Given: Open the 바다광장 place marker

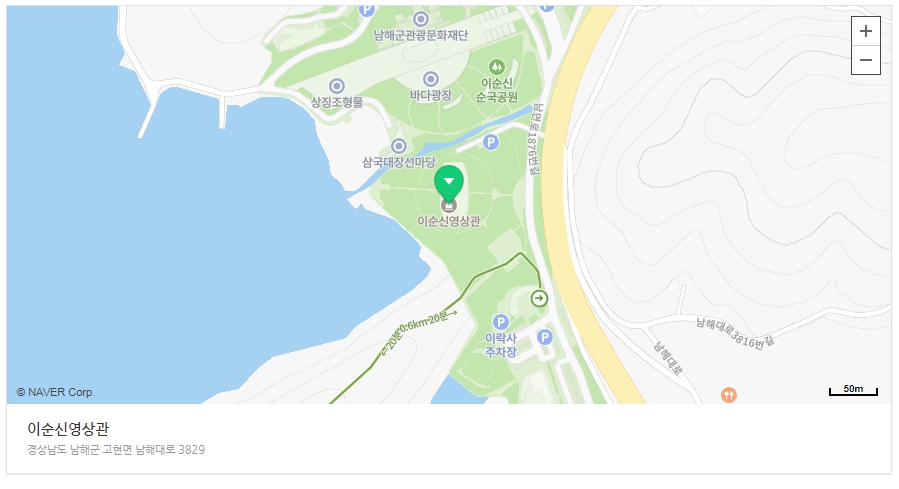Looking at the screenshot, I should click(x=431, y=79).
